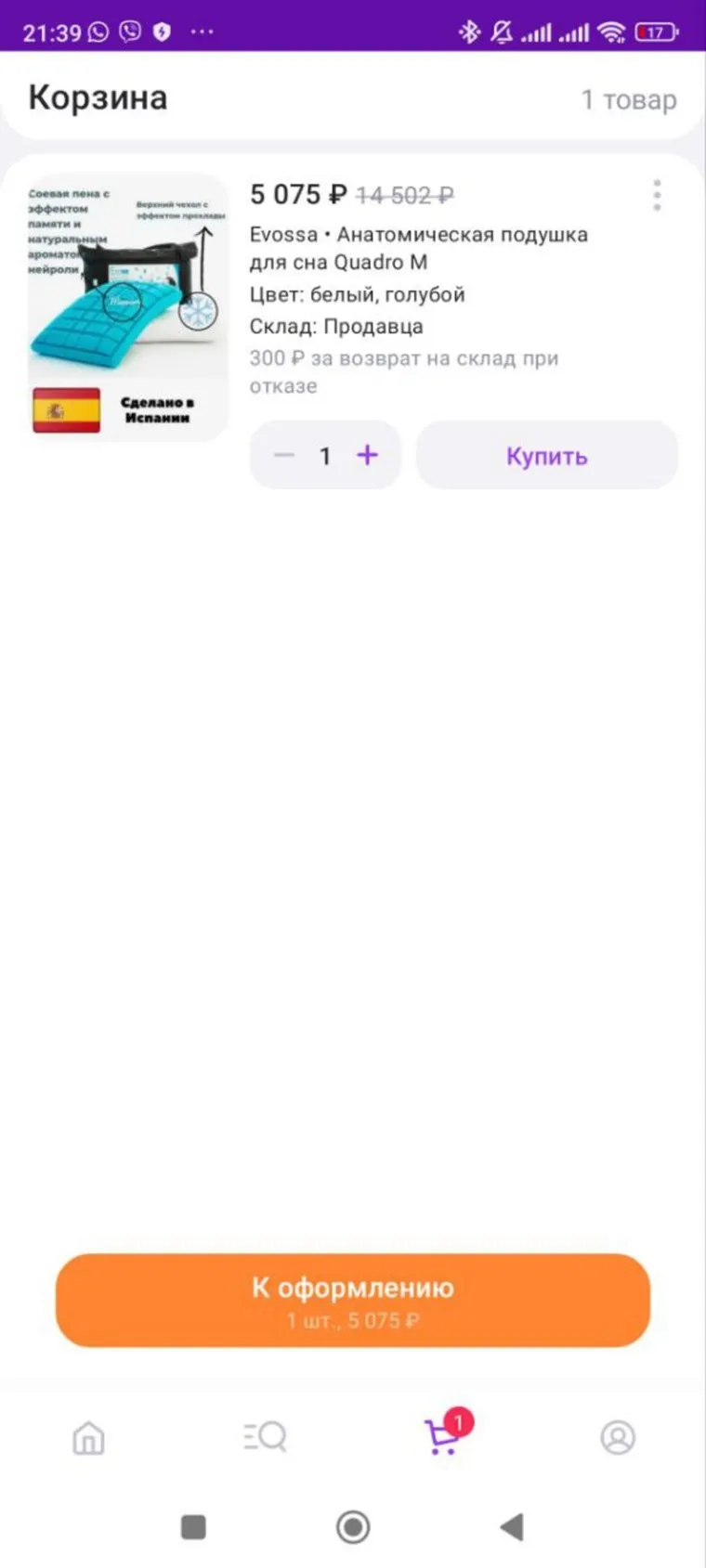The width and height of the screenshot is (706, 1568).
Task: Open the three-dot menu for the pillow item
Action: point(657,195)
